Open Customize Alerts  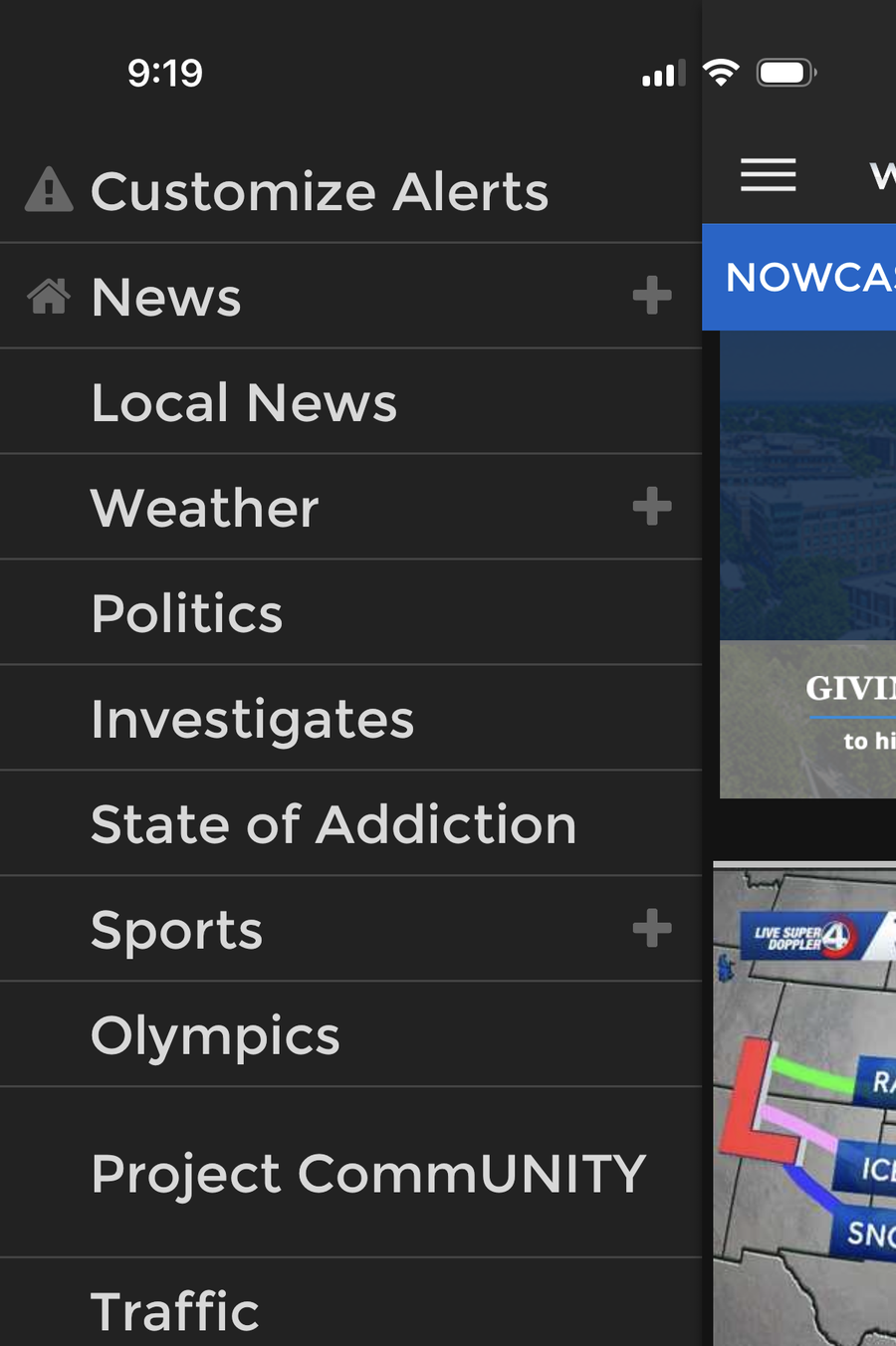coord(319,190)
